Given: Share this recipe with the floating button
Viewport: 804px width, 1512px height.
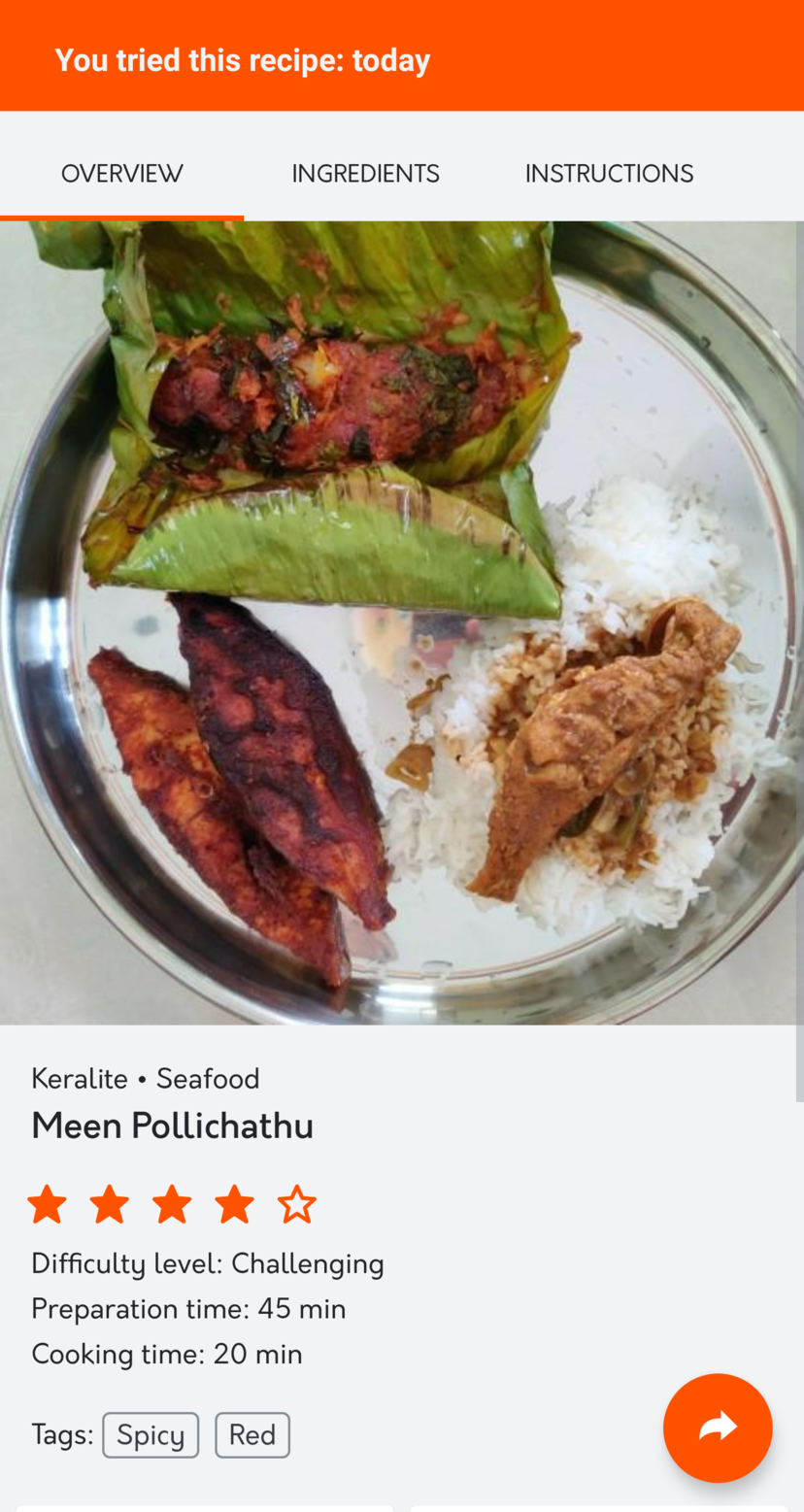Looking at the screenshot, I should point(718,1428).
